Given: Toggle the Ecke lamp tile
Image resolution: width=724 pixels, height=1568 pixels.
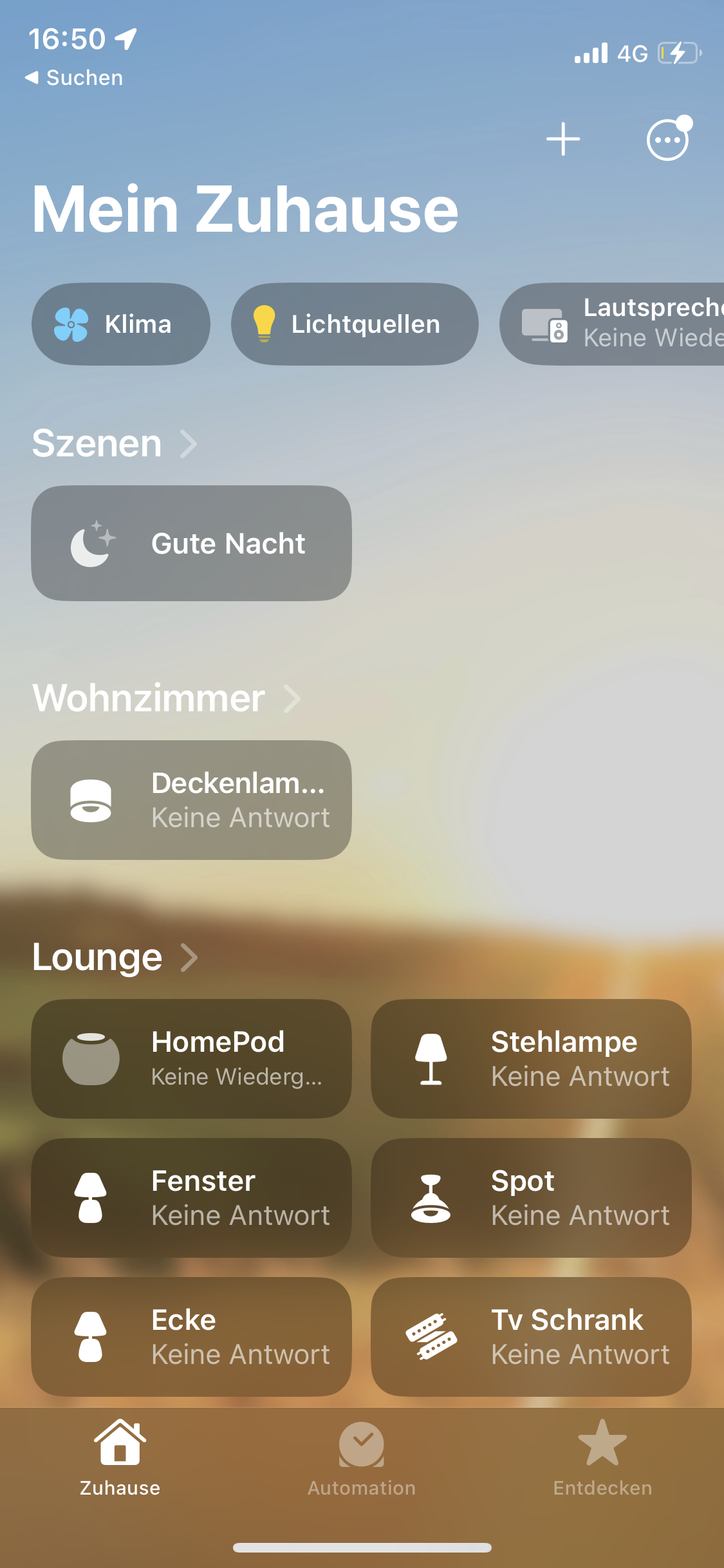Looking at the screenshot, I should (x=191, y=1337).
